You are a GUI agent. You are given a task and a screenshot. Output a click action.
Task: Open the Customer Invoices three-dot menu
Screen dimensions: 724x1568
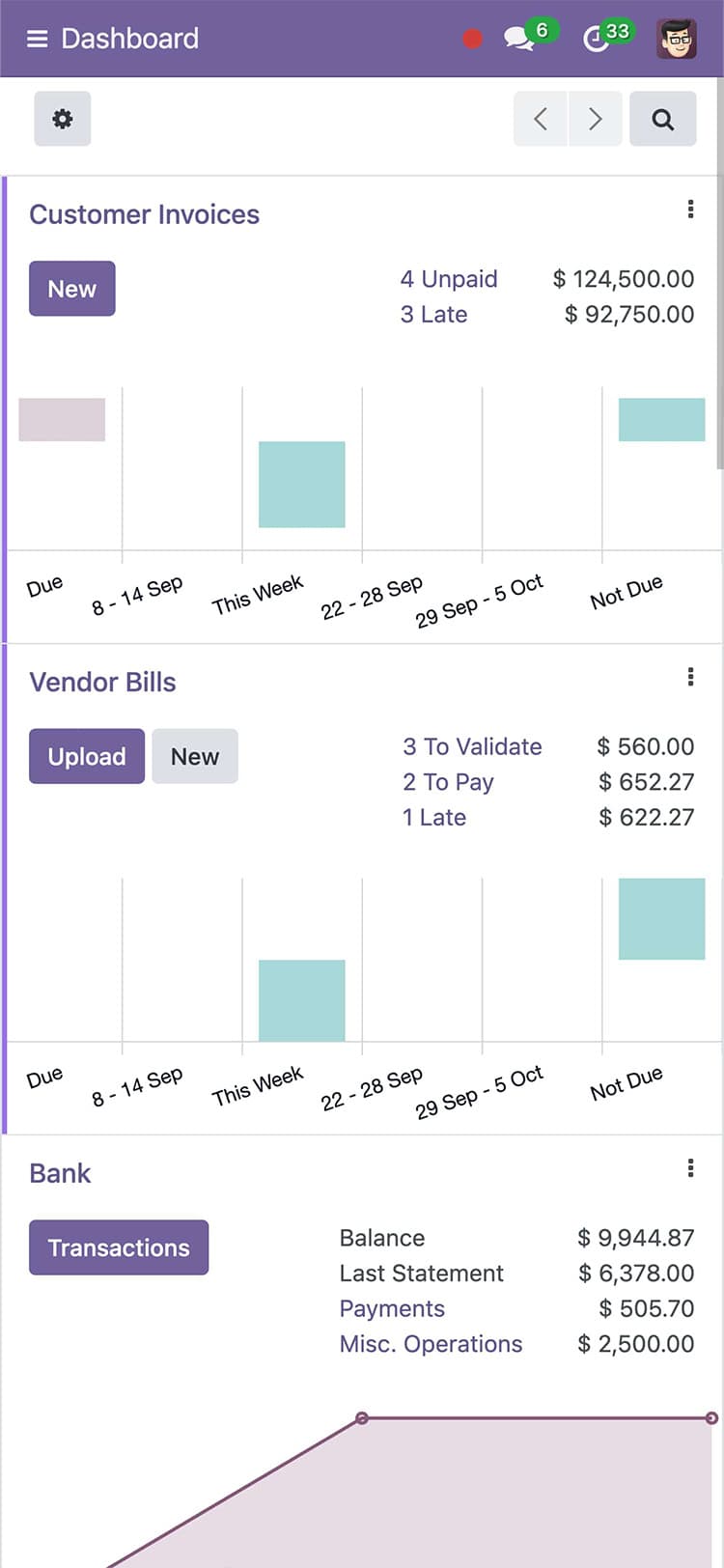click(x=691, y=210)
